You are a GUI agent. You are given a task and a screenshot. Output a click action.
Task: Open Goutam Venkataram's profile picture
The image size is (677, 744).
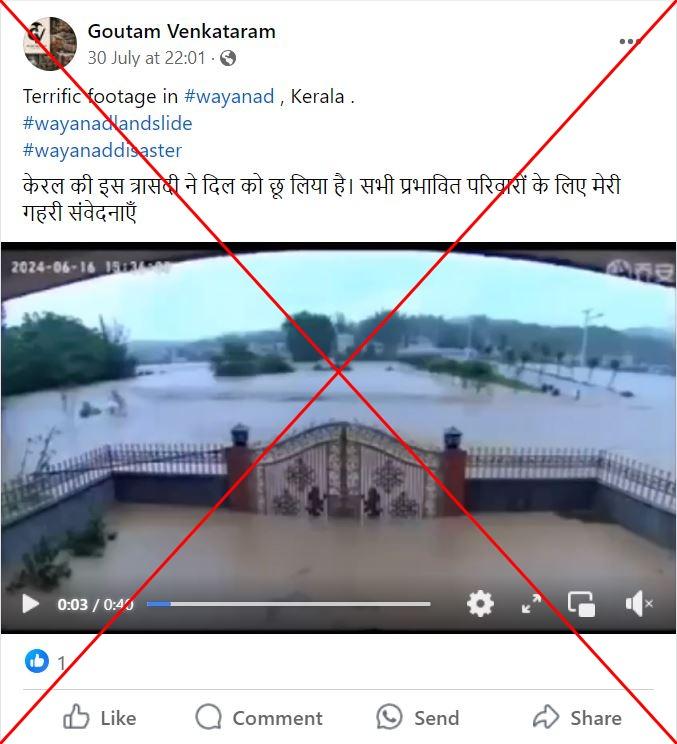click(49, 44)
